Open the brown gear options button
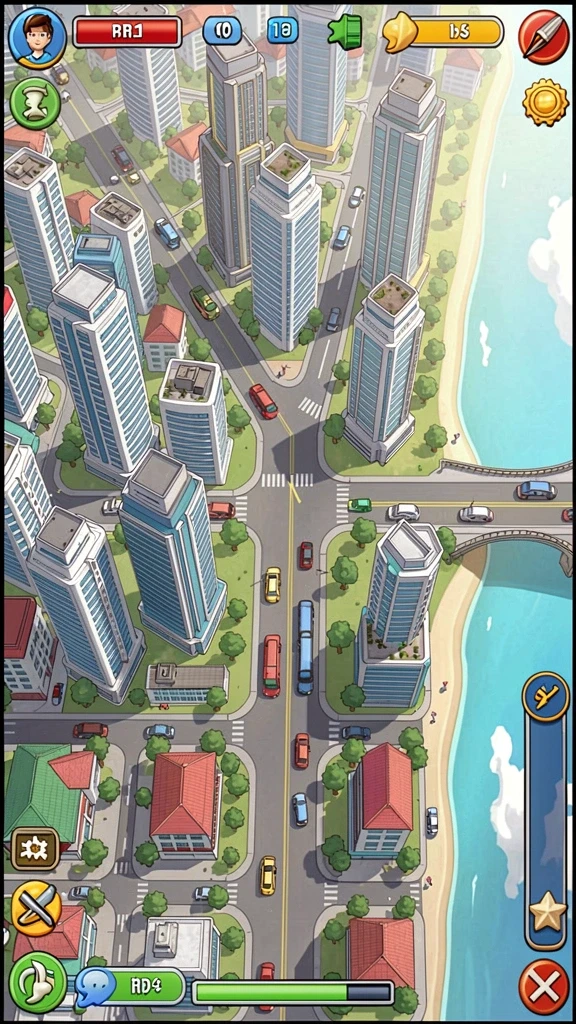This screenshot has height=1024, width=576. coord(35,848)
